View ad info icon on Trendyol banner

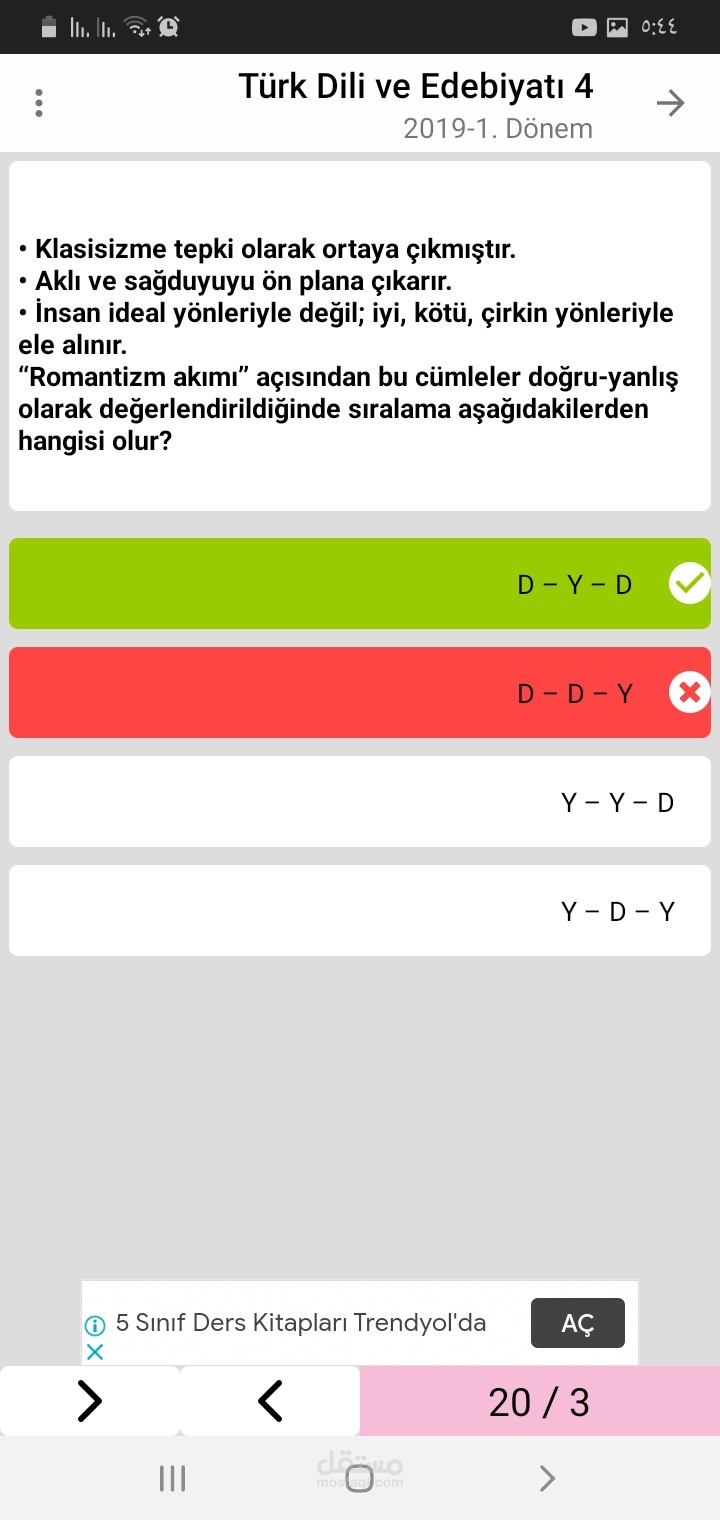(95, 1325)
